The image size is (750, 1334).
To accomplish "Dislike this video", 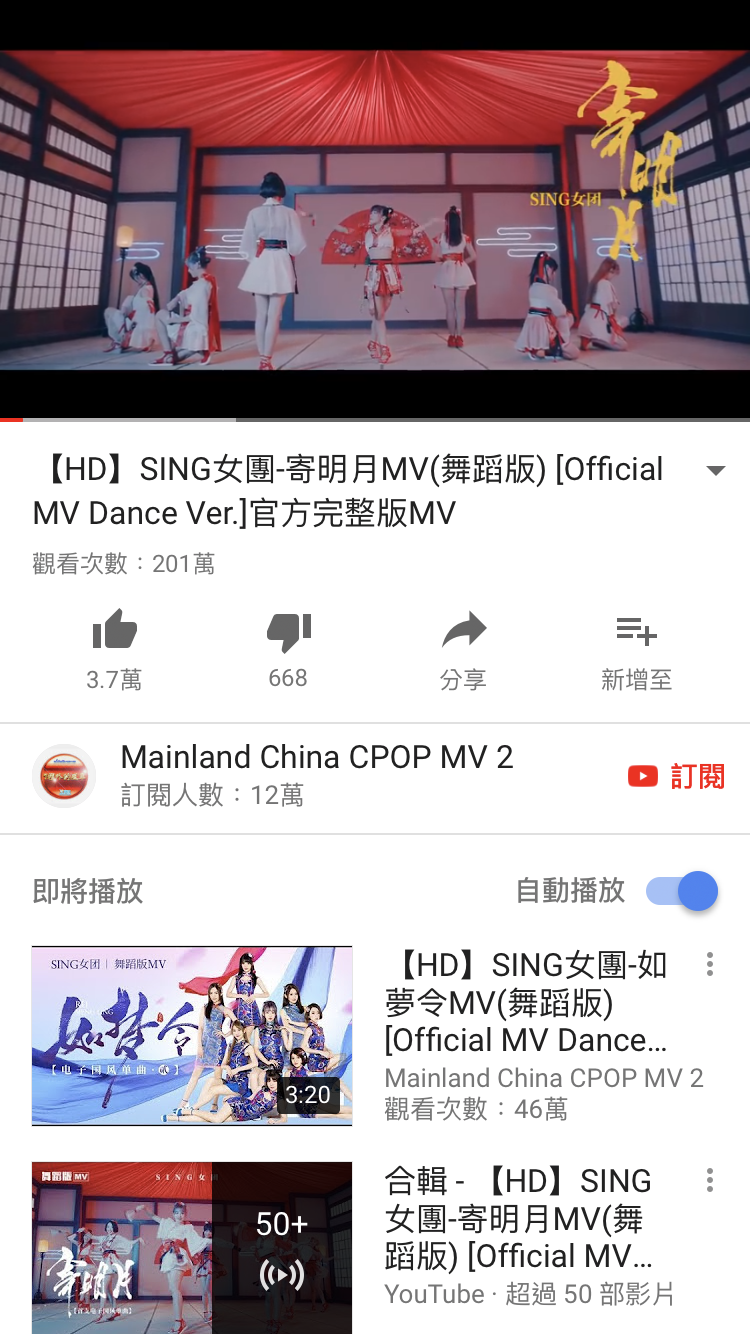I will click(x=288, y=631).
